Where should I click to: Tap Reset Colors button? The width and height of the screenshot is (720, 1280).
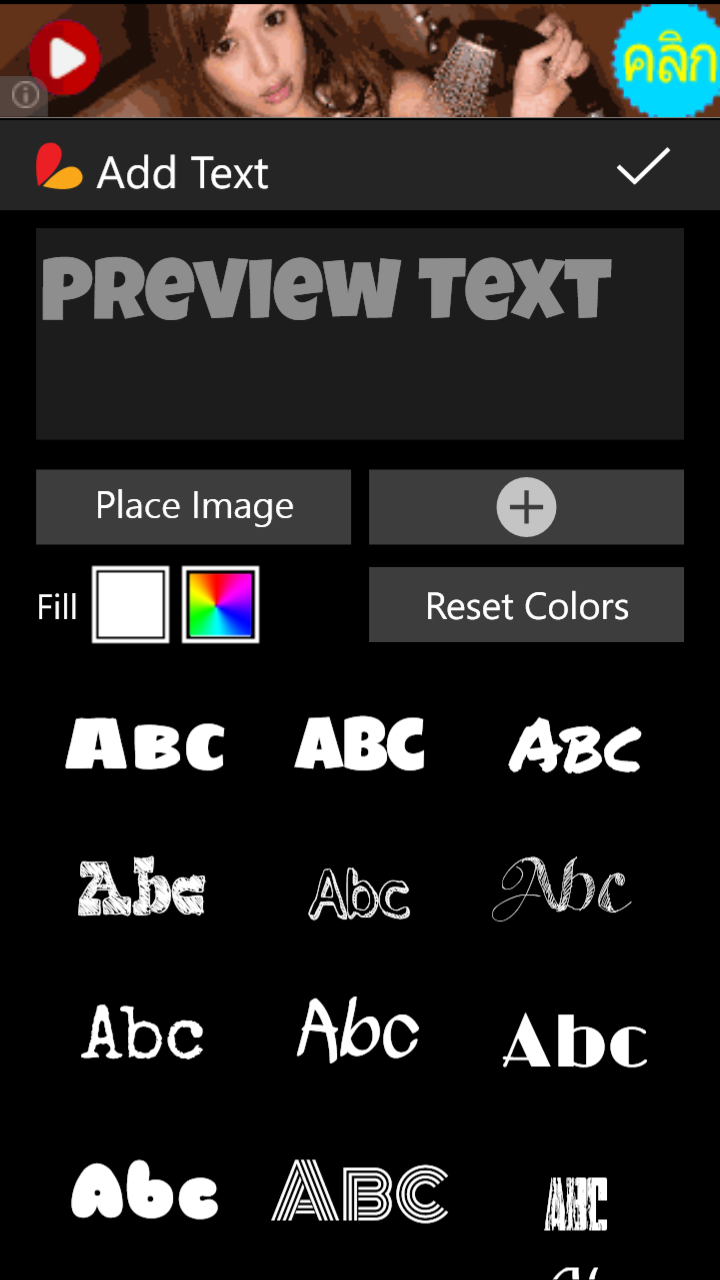pos(526,605)
